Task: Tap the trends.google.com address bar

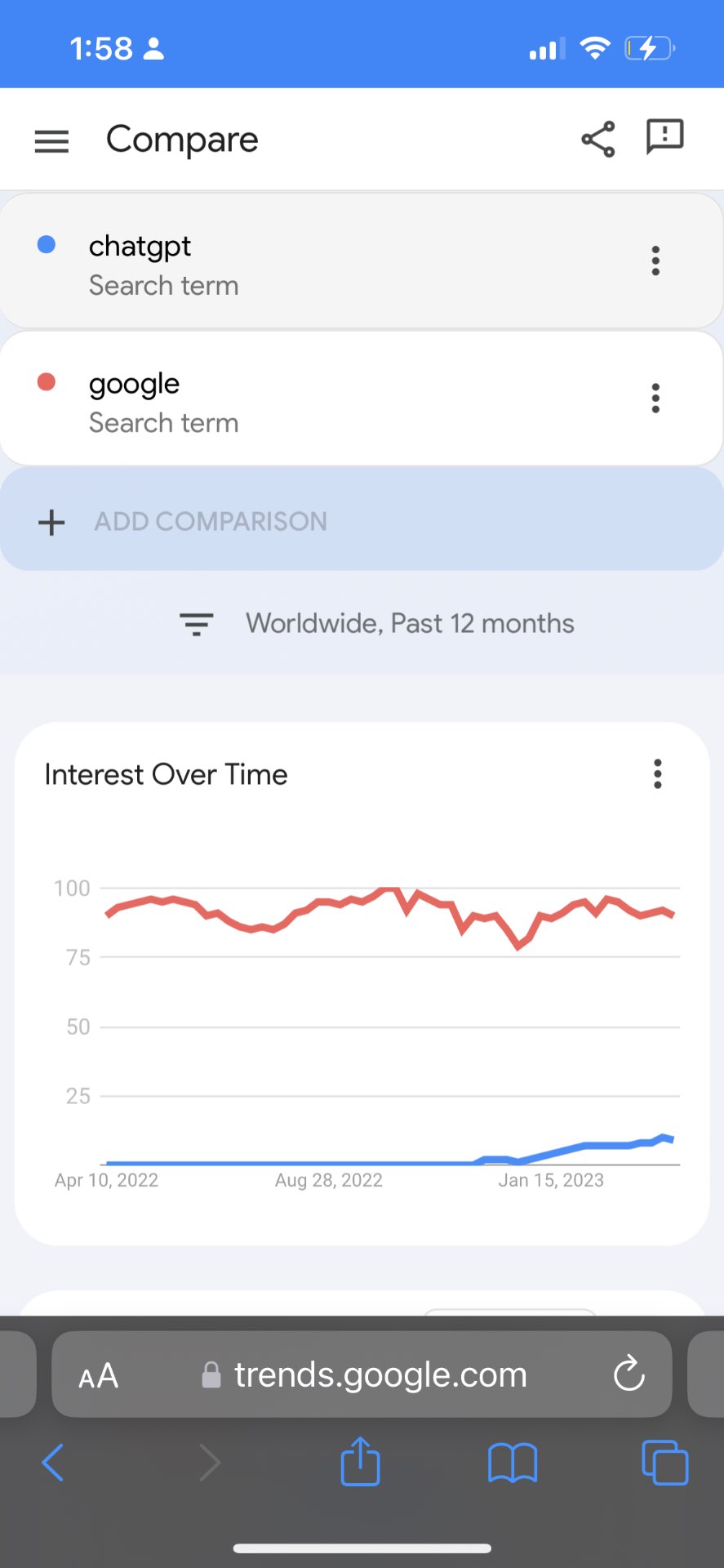Action: pyautogui.click(x=362, y=1374)
